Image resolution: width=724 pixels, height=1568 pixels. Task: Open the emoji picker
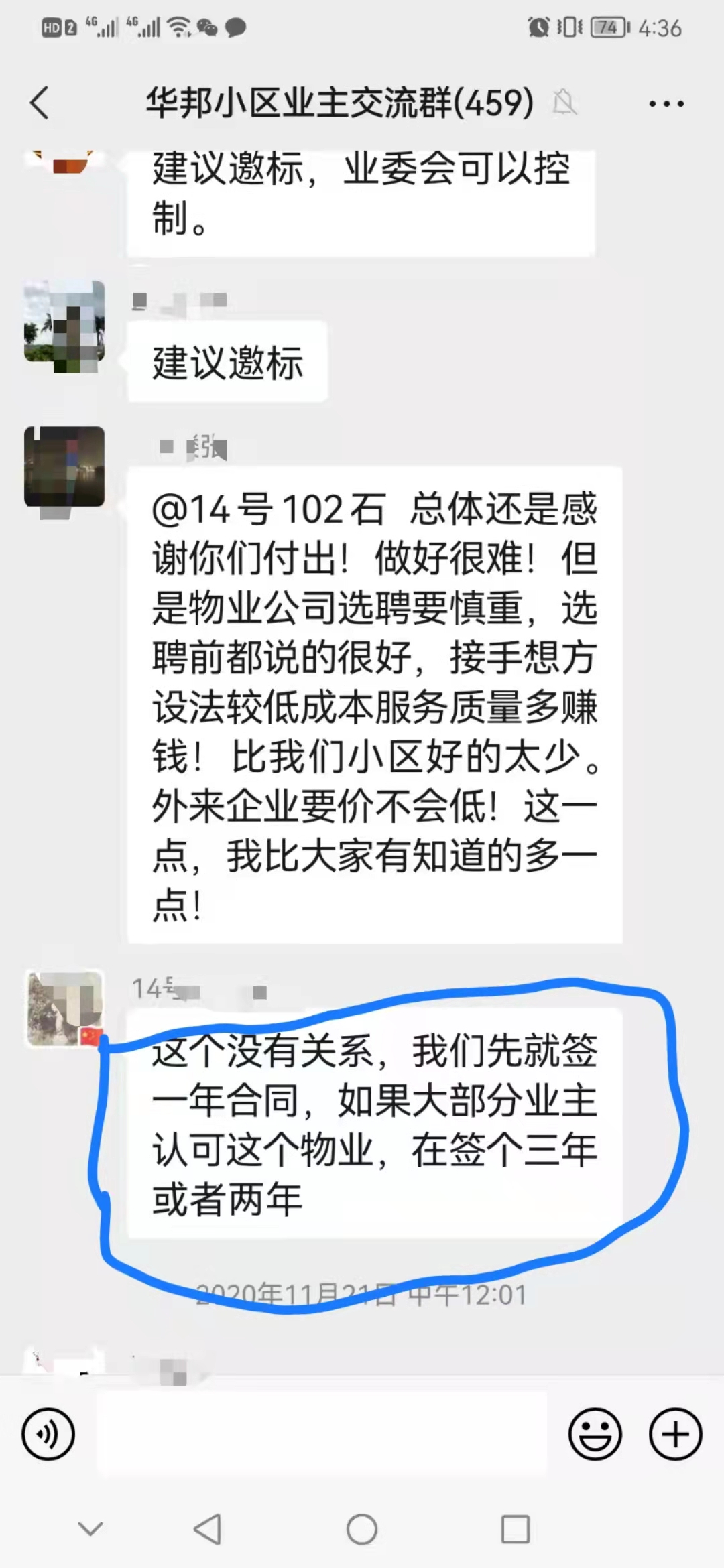click(x=595, y=1434)
